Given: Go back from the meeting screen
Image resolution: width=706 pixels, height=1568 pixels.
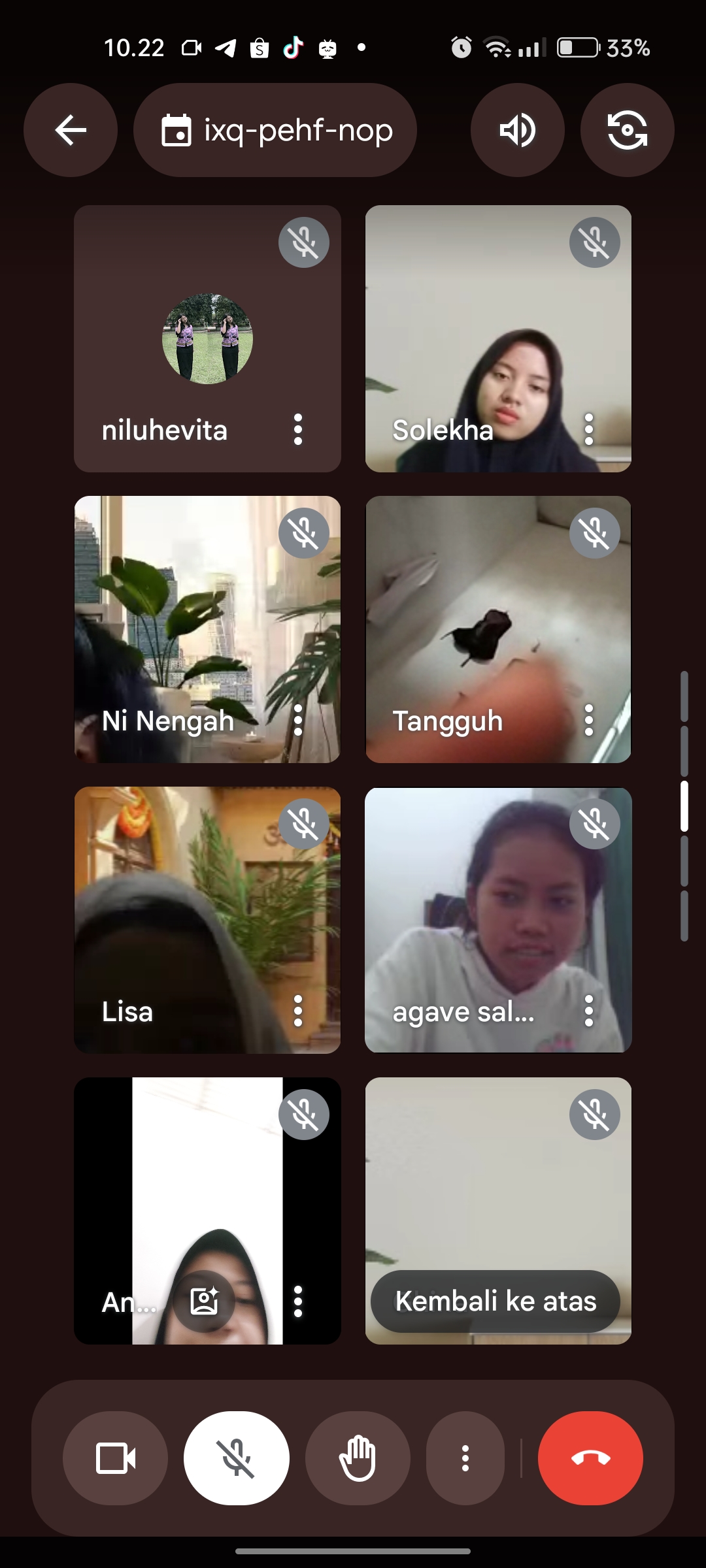Looking at the screenshot, I should coord(71,130).
